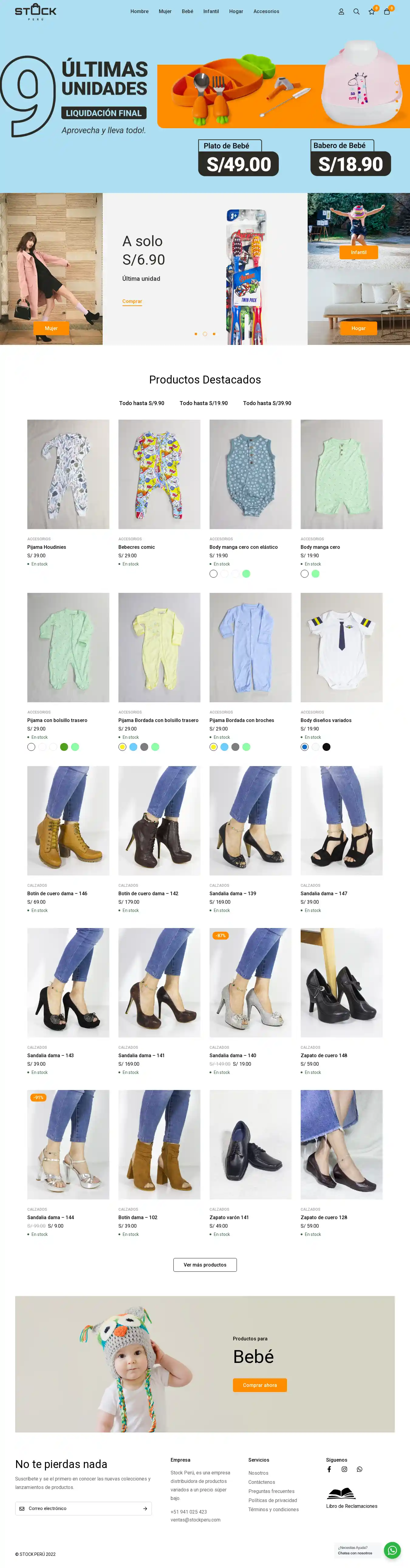Open the Instagram icon under Síguenos

(x=344, y=1469)
